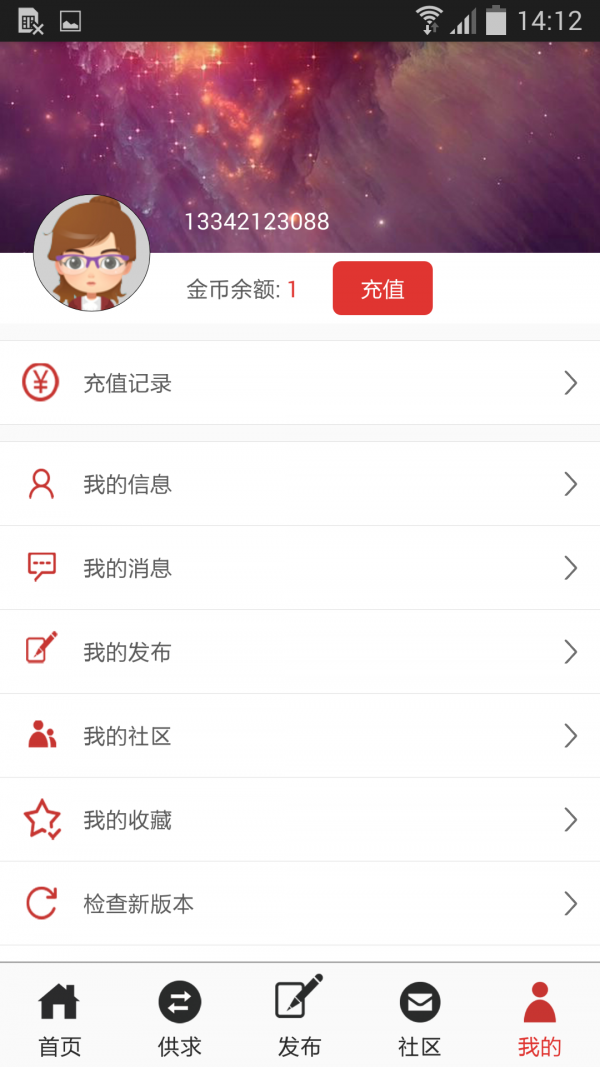600x1067 pixels.
Task: Select the 我的 profile tab
Action: 539,1017
